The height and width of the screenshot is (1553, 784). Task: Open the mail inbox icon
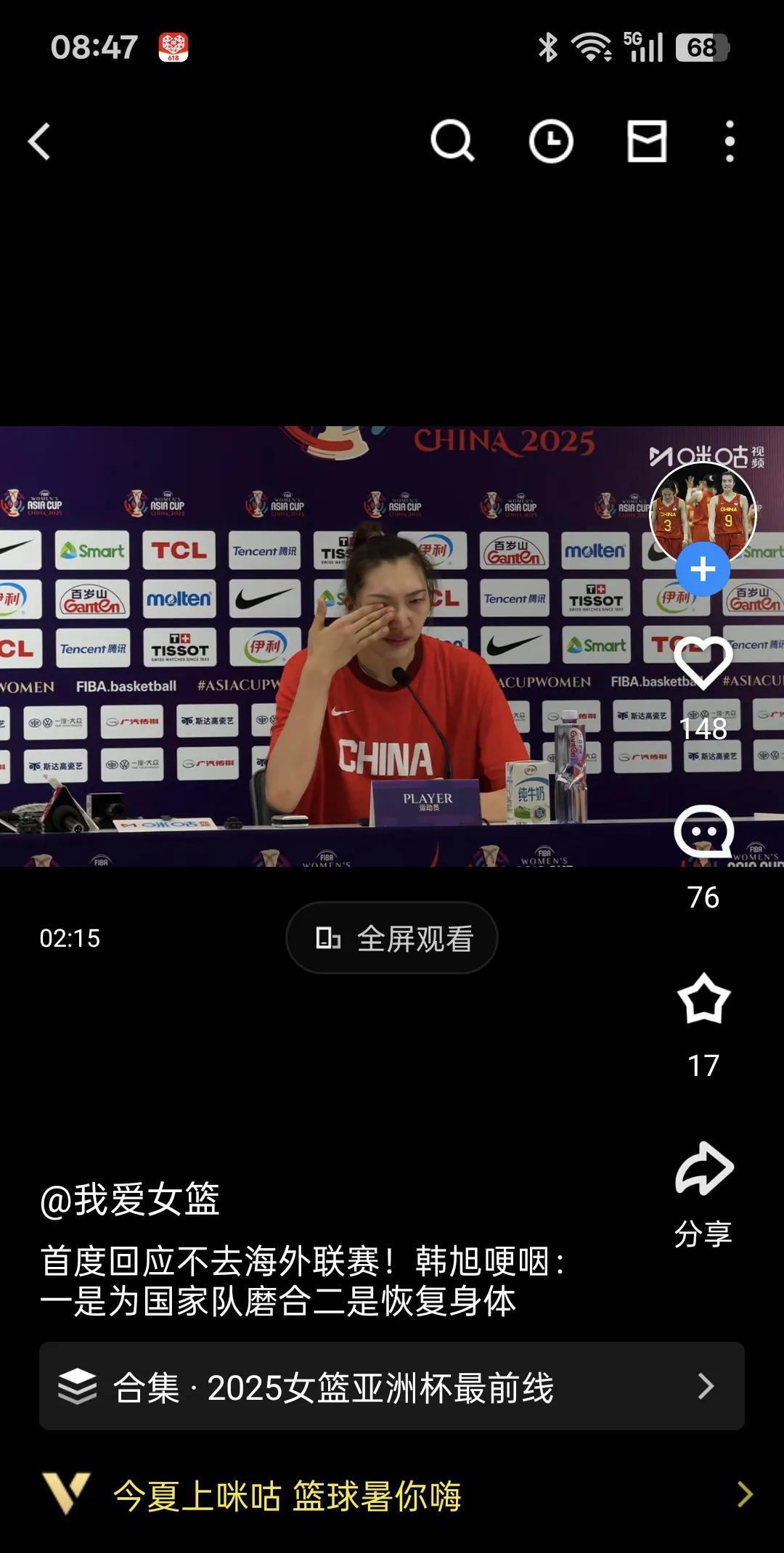pos(647,141)
